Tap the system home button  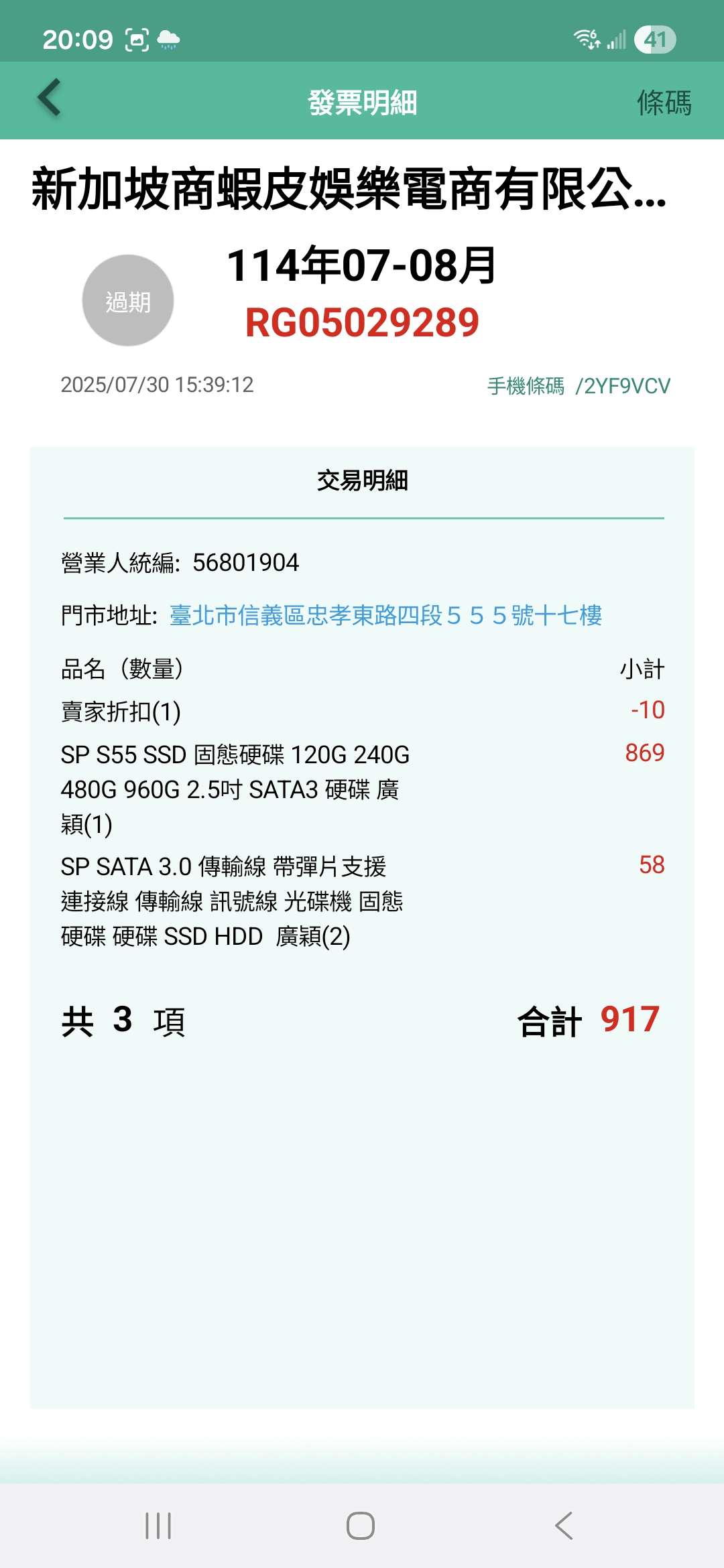(361, 1526)
